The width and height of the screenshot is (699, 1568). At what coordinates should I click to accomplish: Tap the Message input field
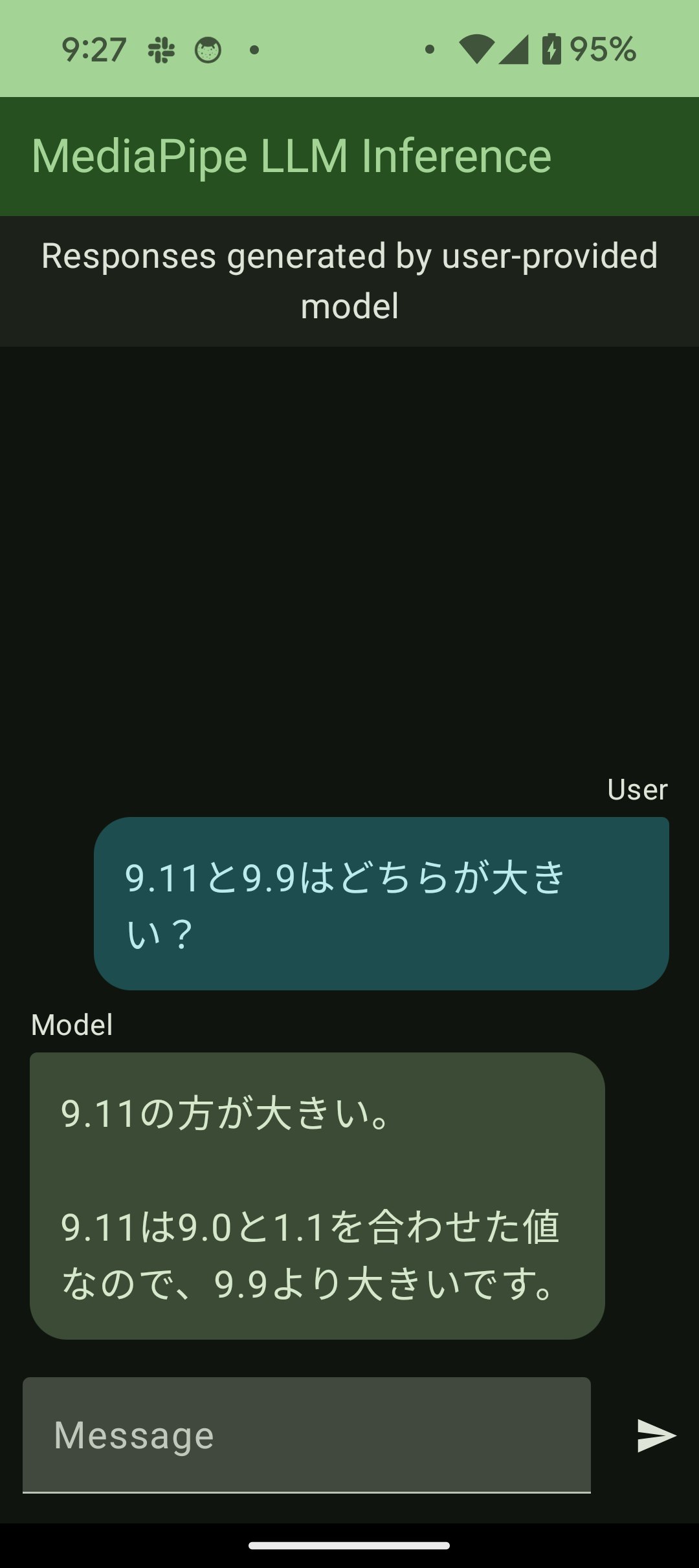tap(306, 1435)
